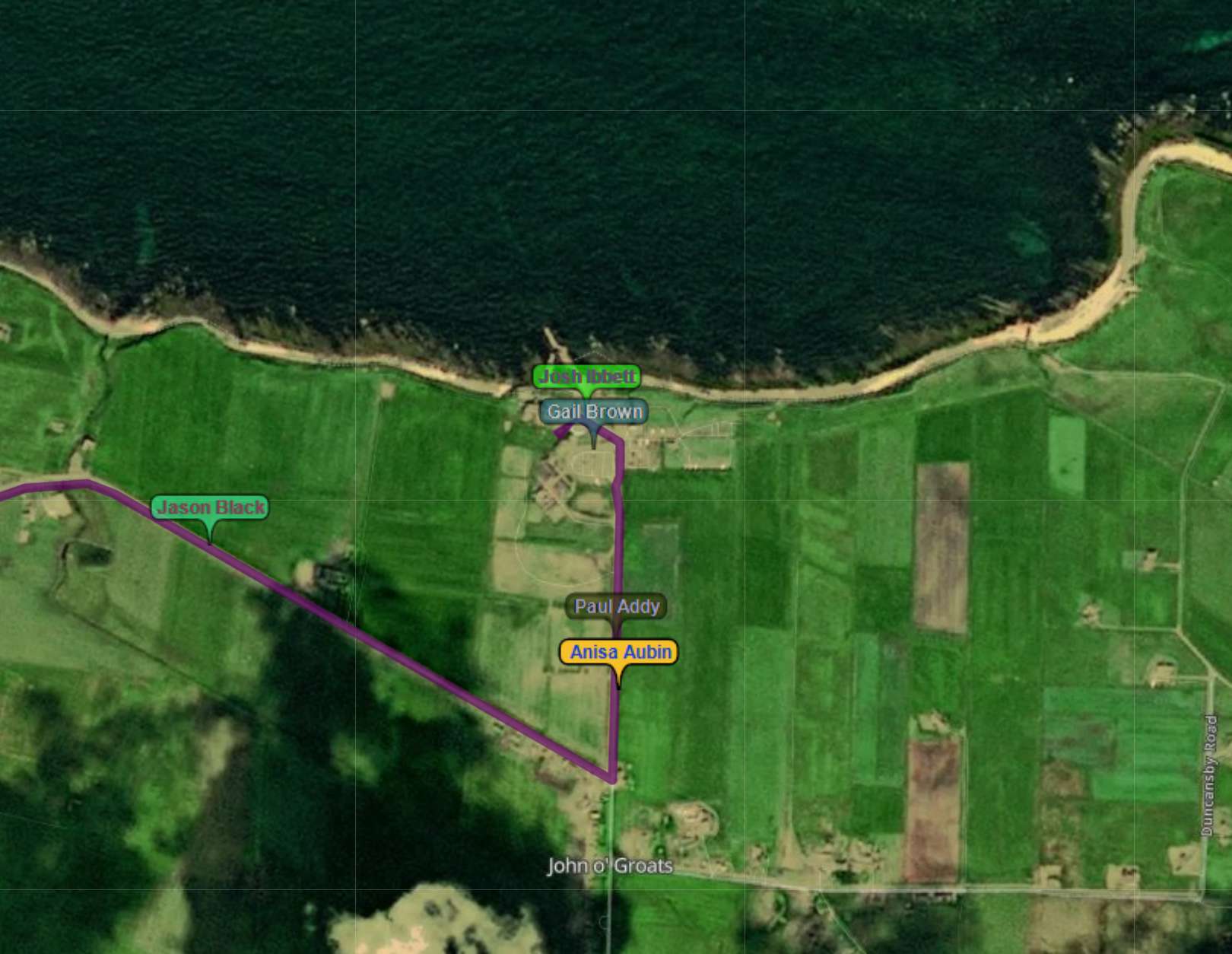Image resolution: width=1232 pixels, height=954 pixels.
Task: Open Gail Brown's rider label
Action: point(594,412)
